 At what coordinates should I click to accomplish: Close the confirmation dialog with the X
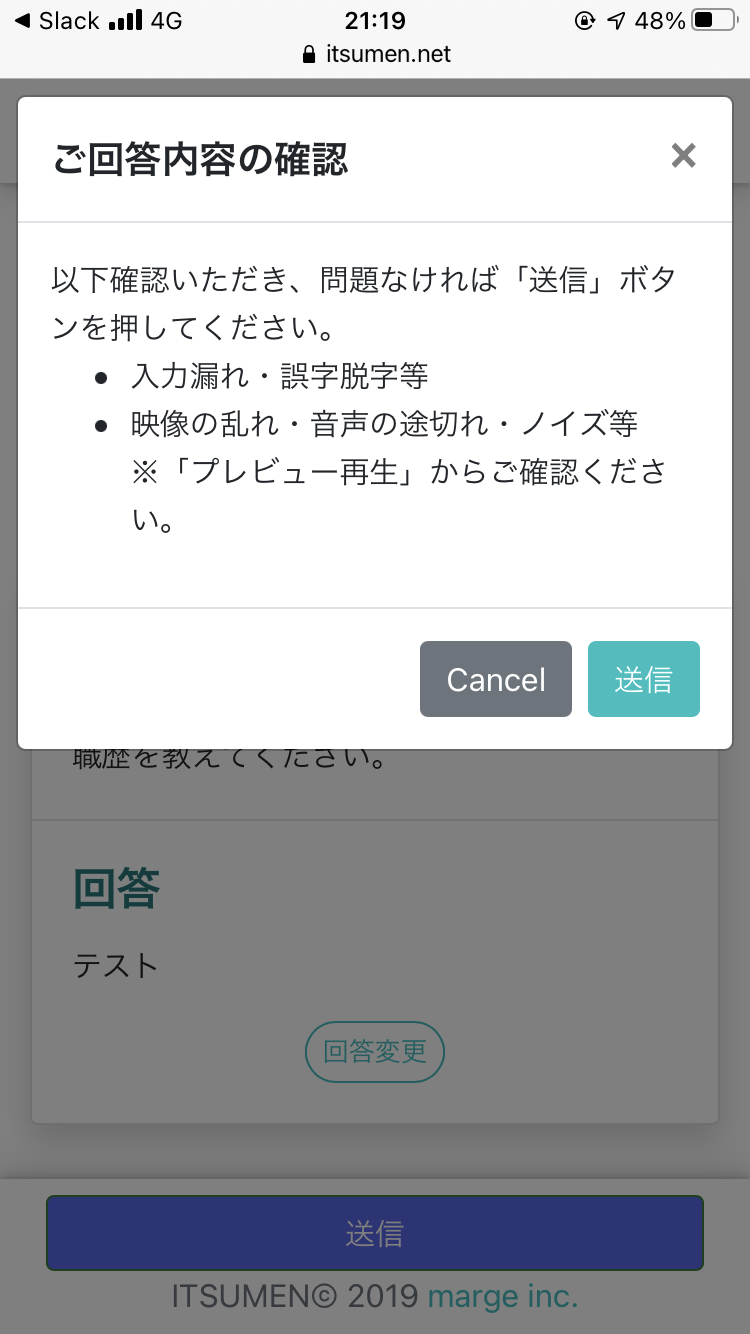click(x=683, y=156)
